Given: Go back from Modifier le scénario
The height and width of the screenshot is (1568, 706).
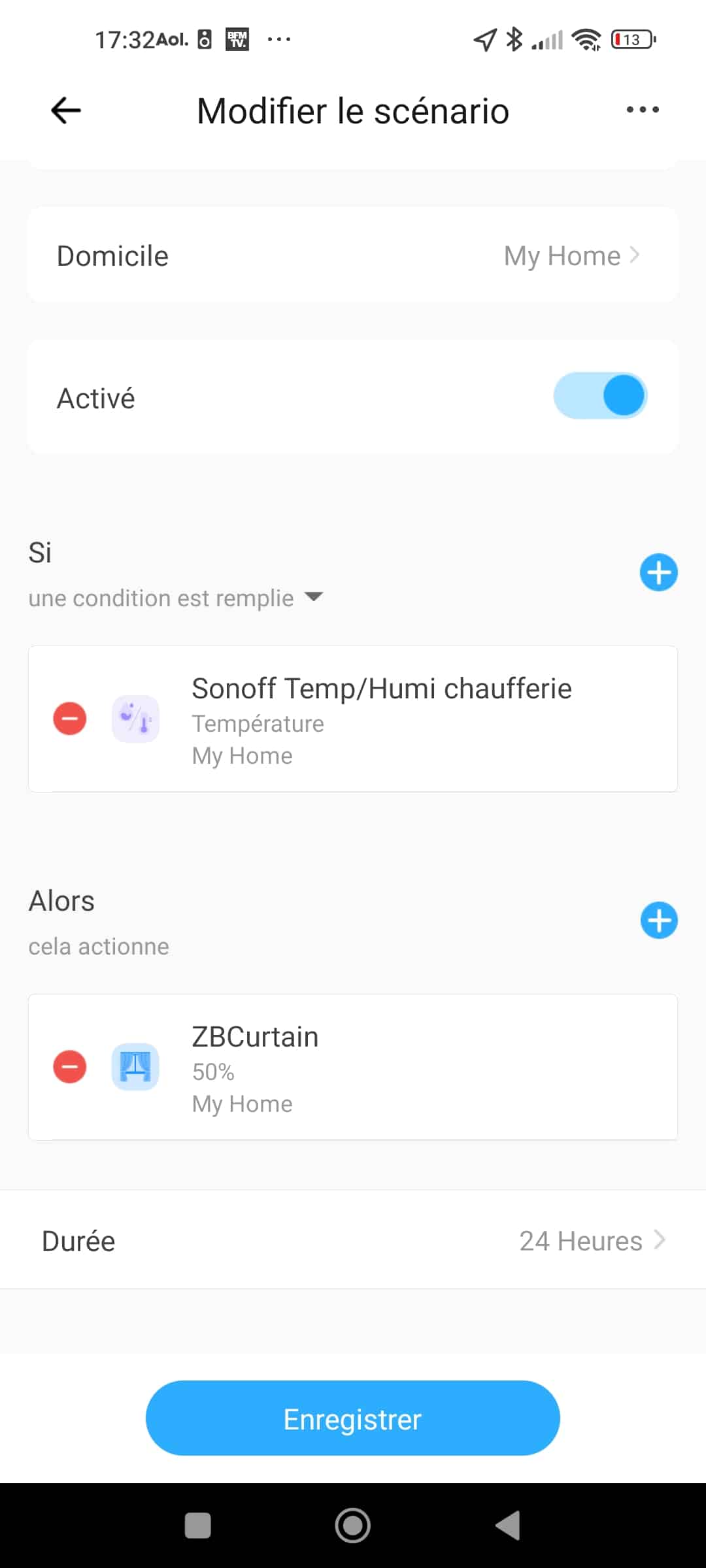Looking at the screenshot, I should tap(66, 110).
